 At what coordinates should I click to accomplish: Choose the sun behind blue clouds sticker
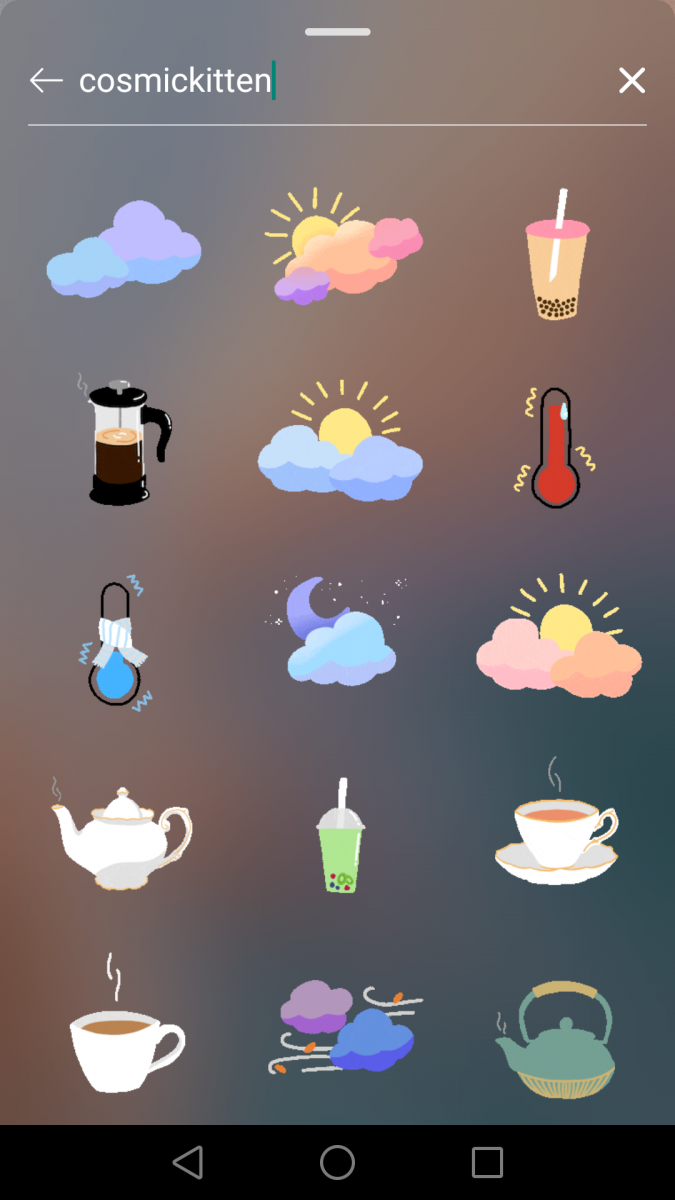point(340,442)
